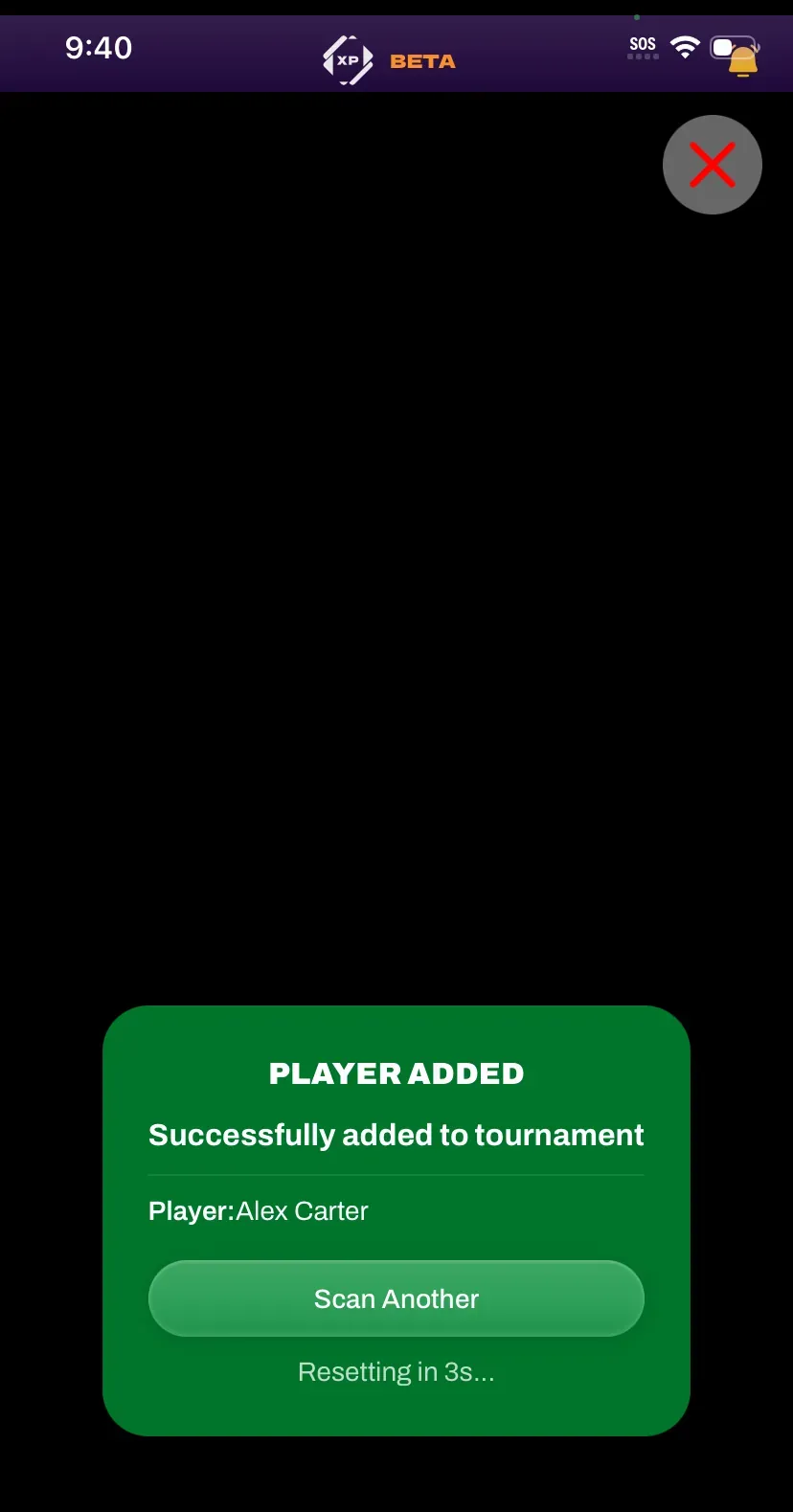The image size is (793, 1512).
Task: Tap the PLAYER ADDED heading
Action: pos(396,1073)
